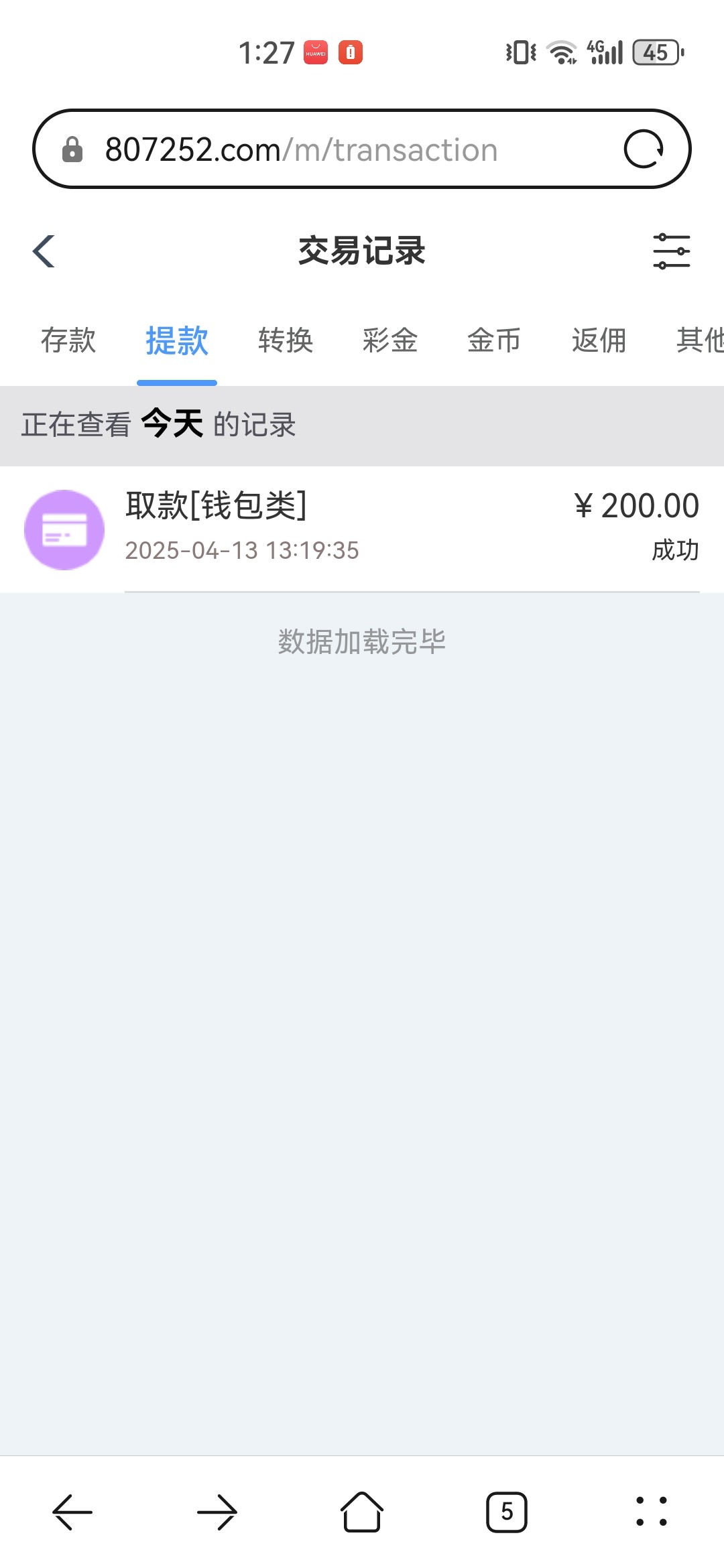Viewport: 724px width, 1568px height.
Task: Reload the page from the address bar
Action: 644,149
